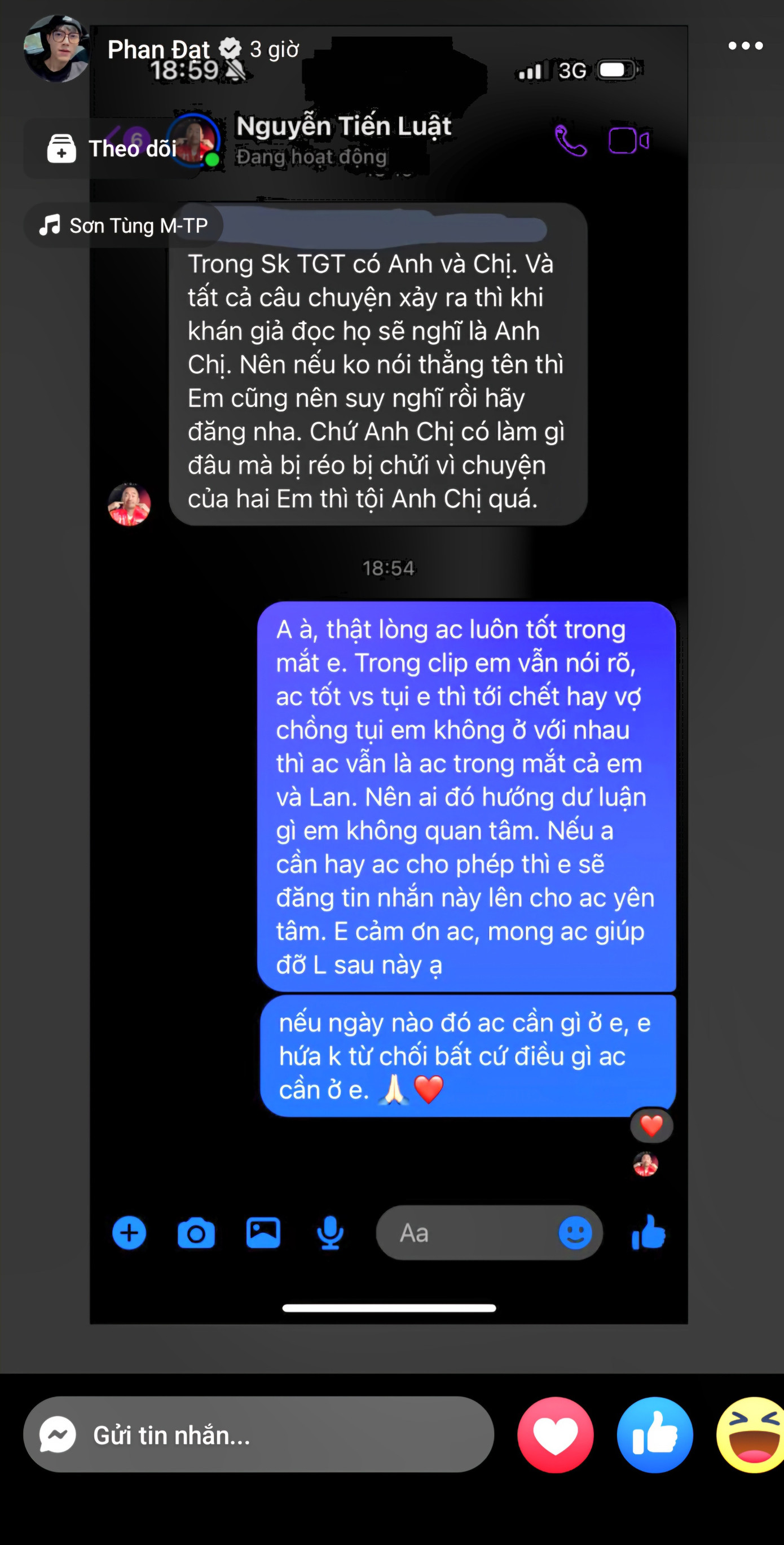
Task: Expand Nguyễn Tiến Luật's chat header
Action: coord(343,139)
